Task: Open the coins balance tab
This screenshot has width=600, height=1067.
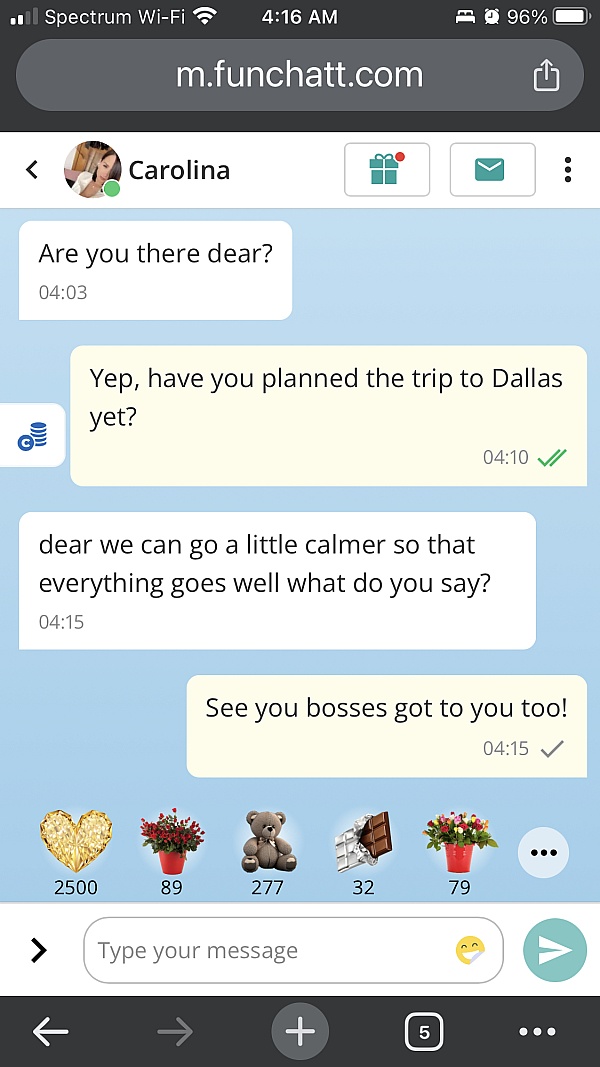Action: click(x=33, y=436)
